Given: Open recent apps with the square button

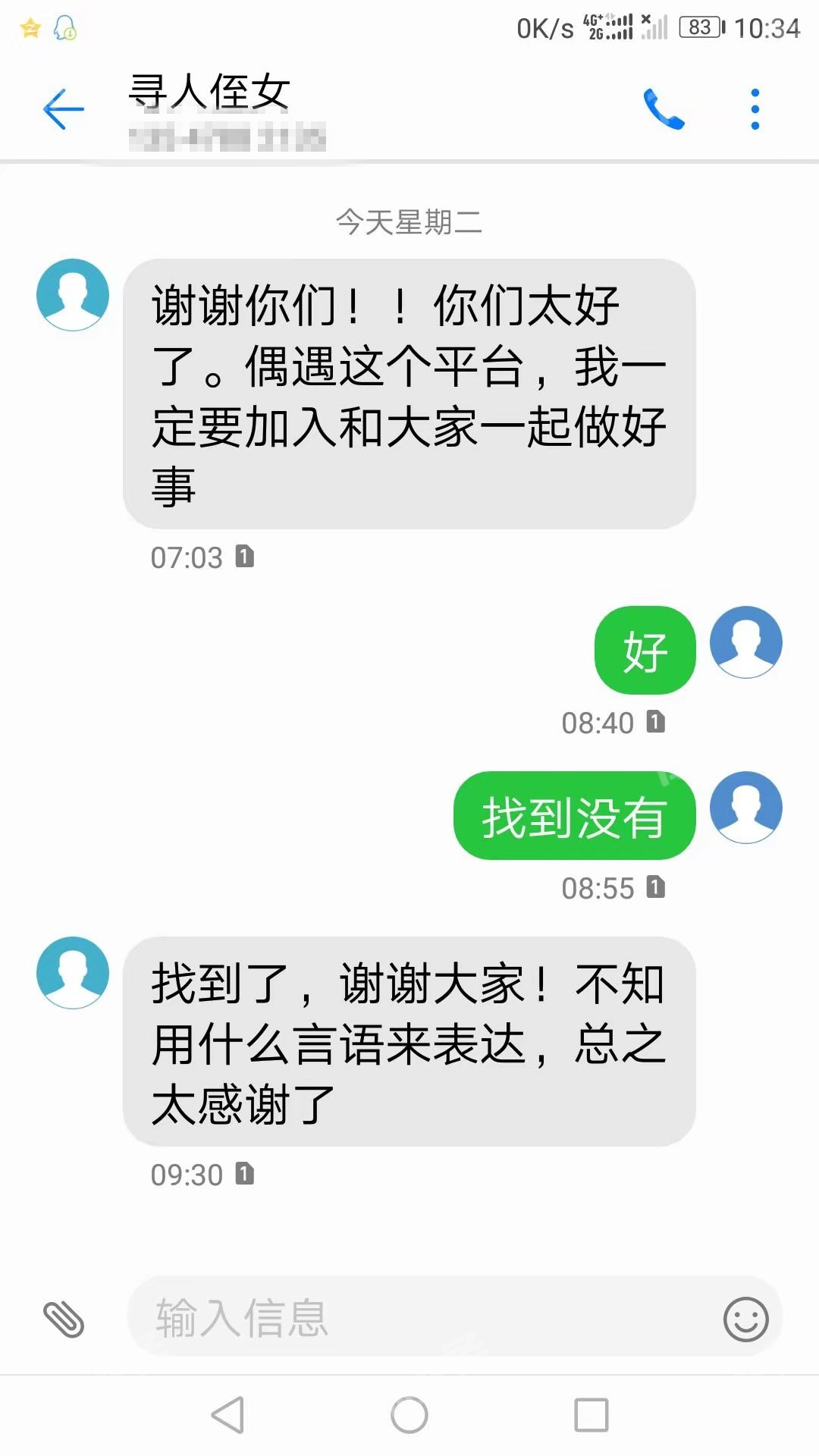Looking at the screenshot, I should [591, 1415].
